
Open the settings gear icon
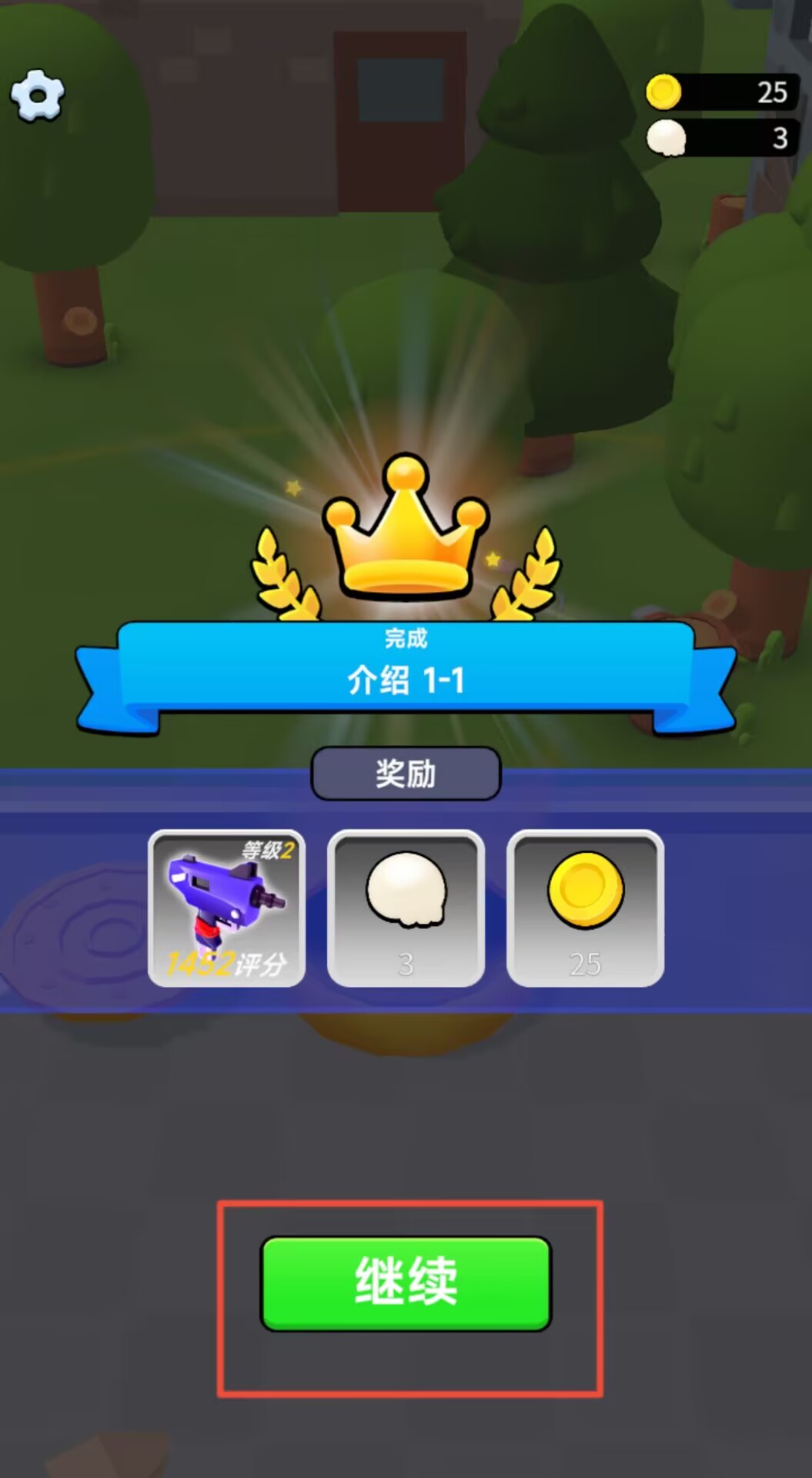coord(37,95)
